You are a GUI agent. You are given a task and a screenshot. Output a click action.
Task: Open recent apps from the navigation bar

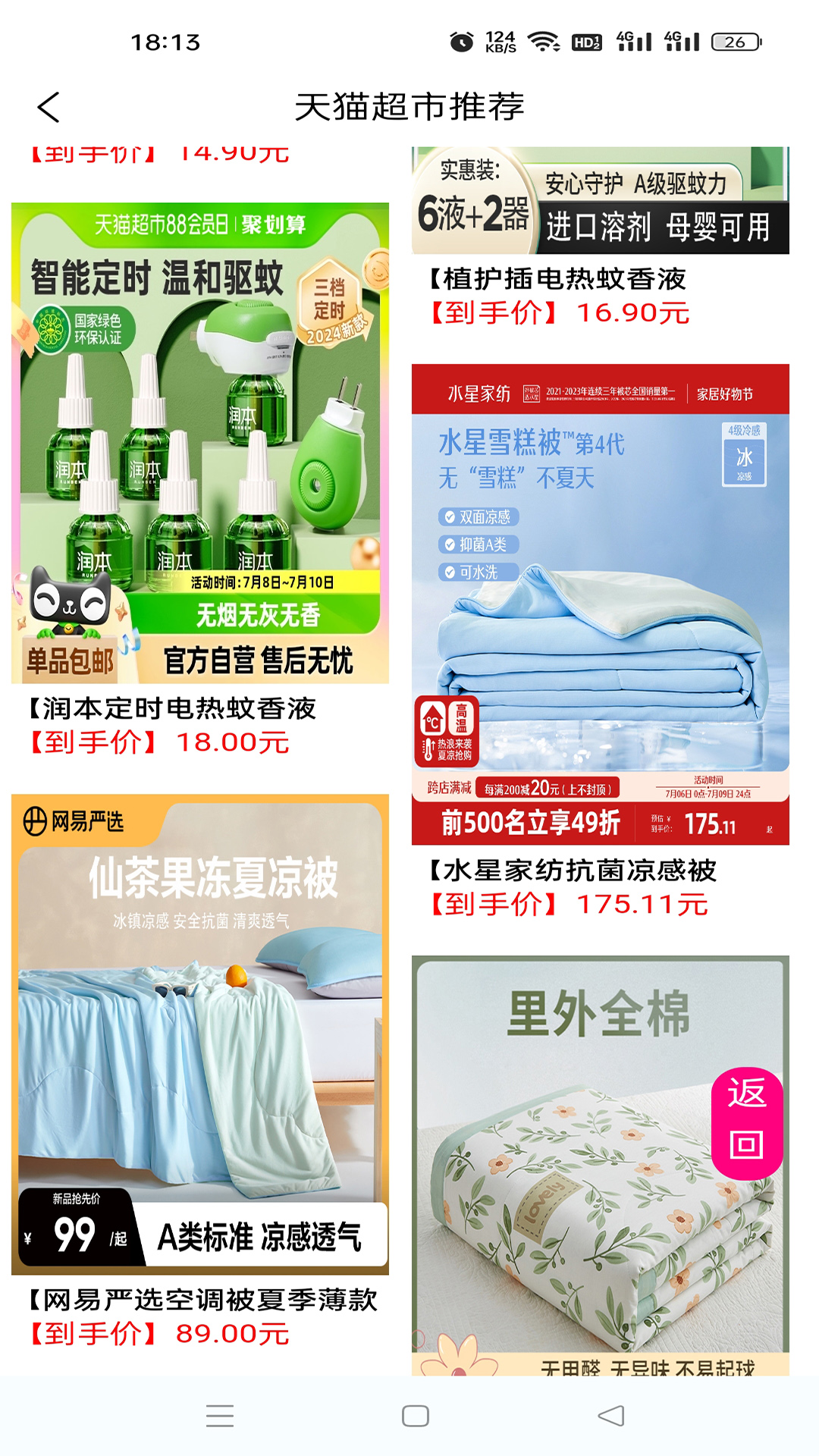(x=220, y=1416)
